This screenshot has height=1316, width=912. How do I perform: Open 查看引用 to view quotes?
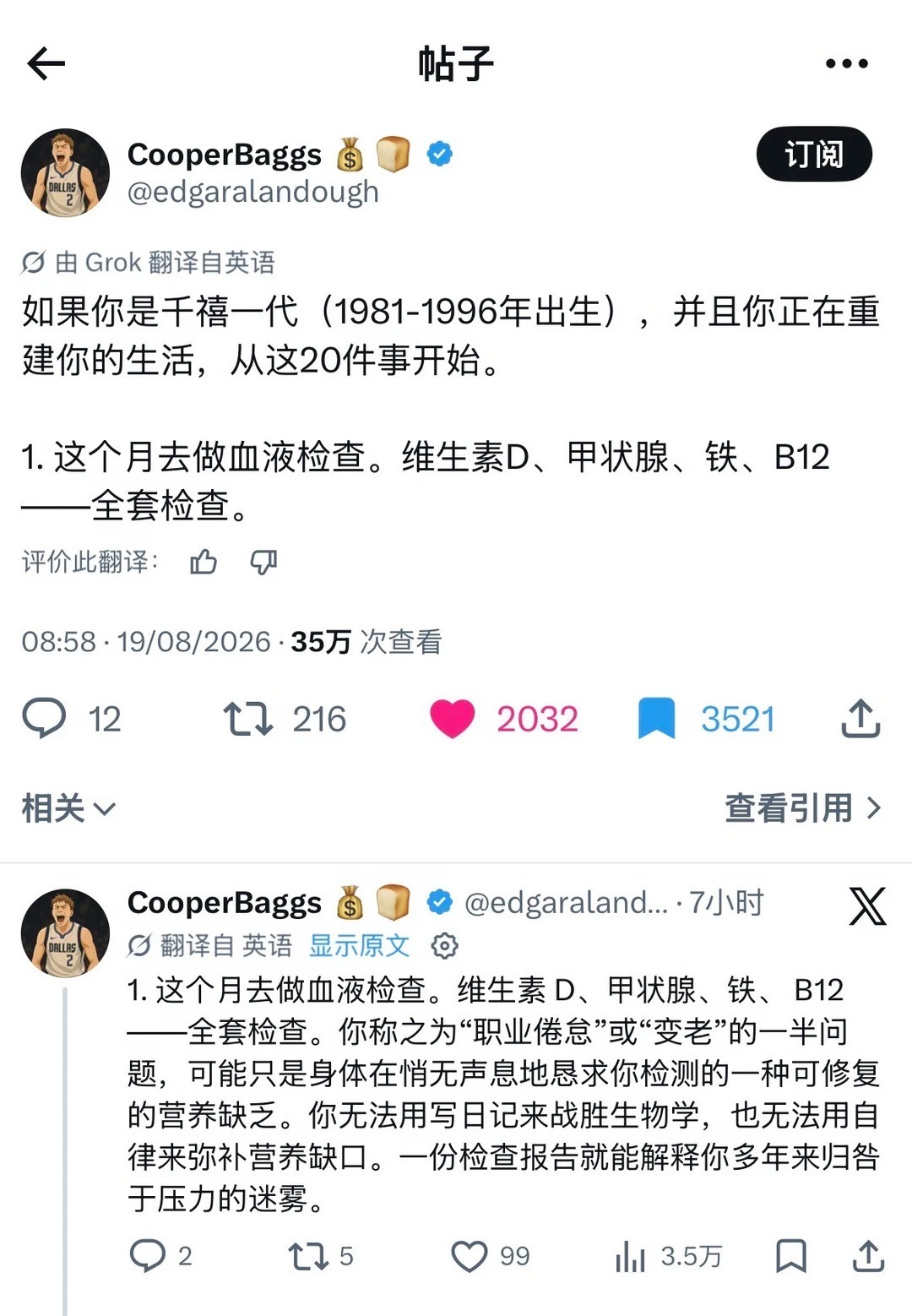[803, 808]
